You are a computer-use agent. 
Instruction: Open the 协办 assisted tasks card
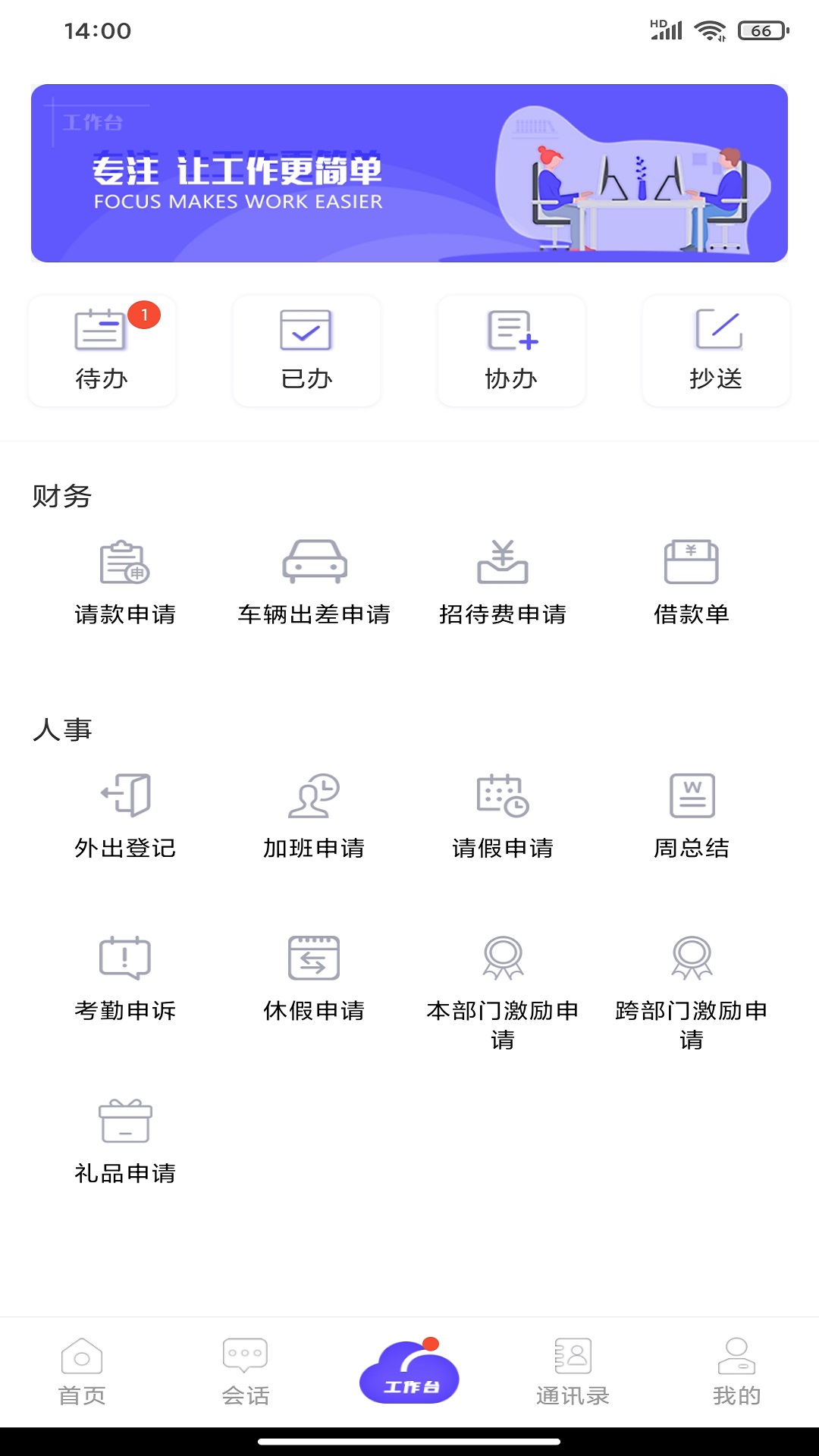pos(511,350)
